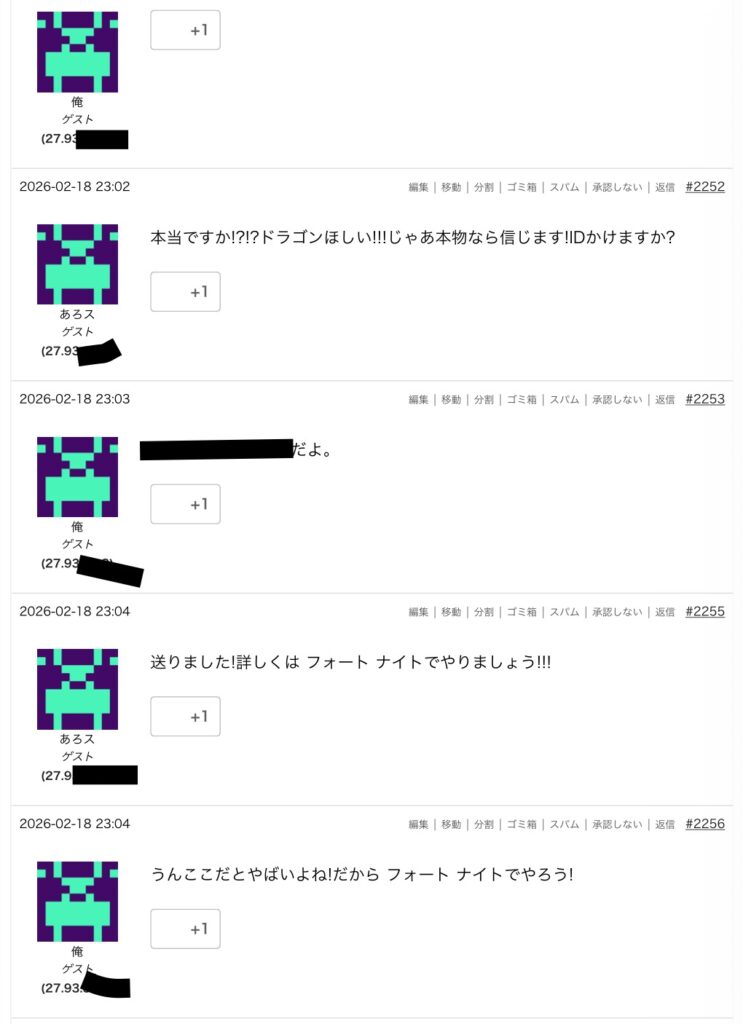This screenshot has height=1024, width=743.
Task: Edit (編集) comment #2252
Action: [418, 187]
